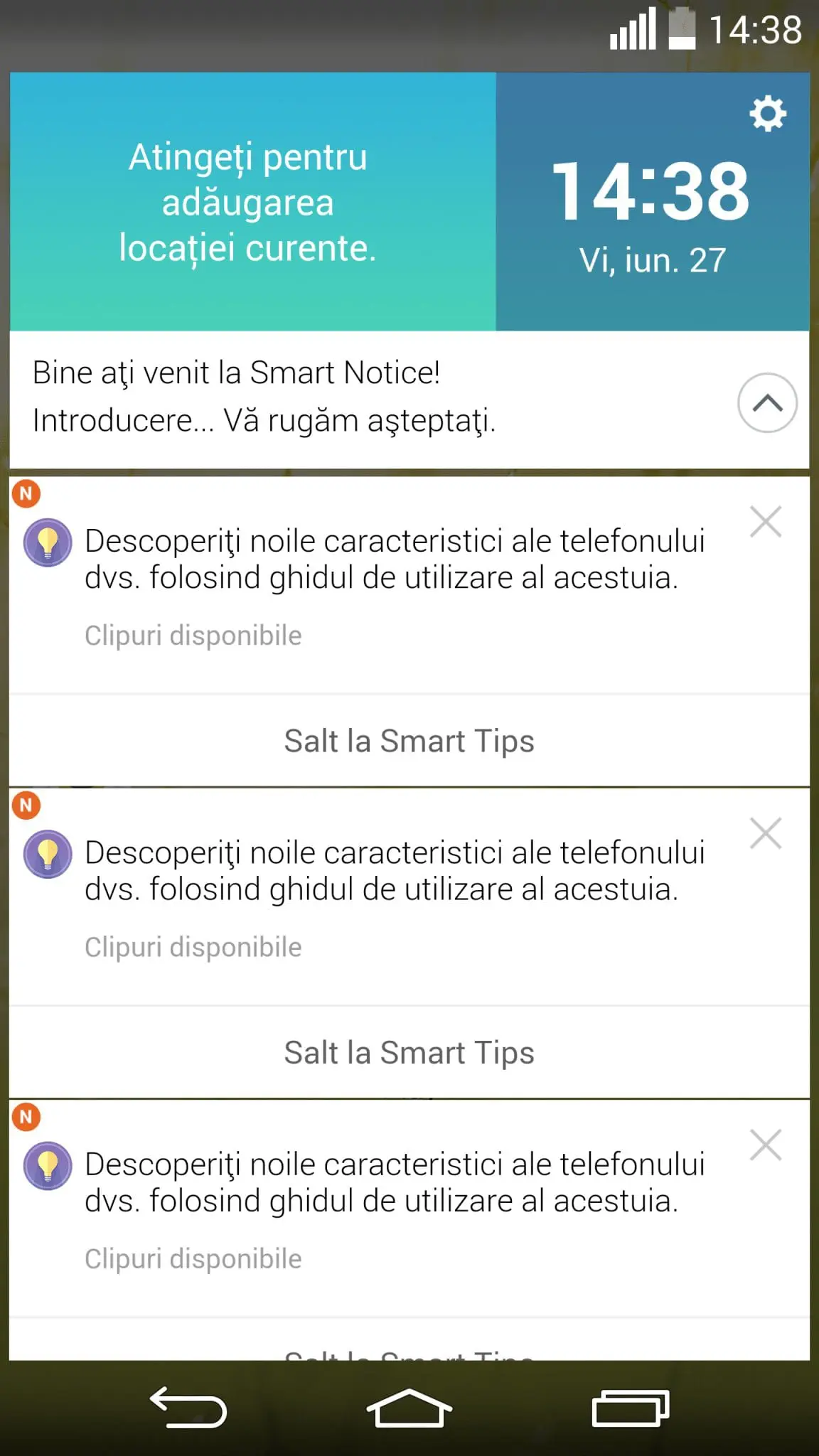Tap Salt la Smart Tips on second card
The width and height of the screenshot is (819, 1456).
point(409,1052)
